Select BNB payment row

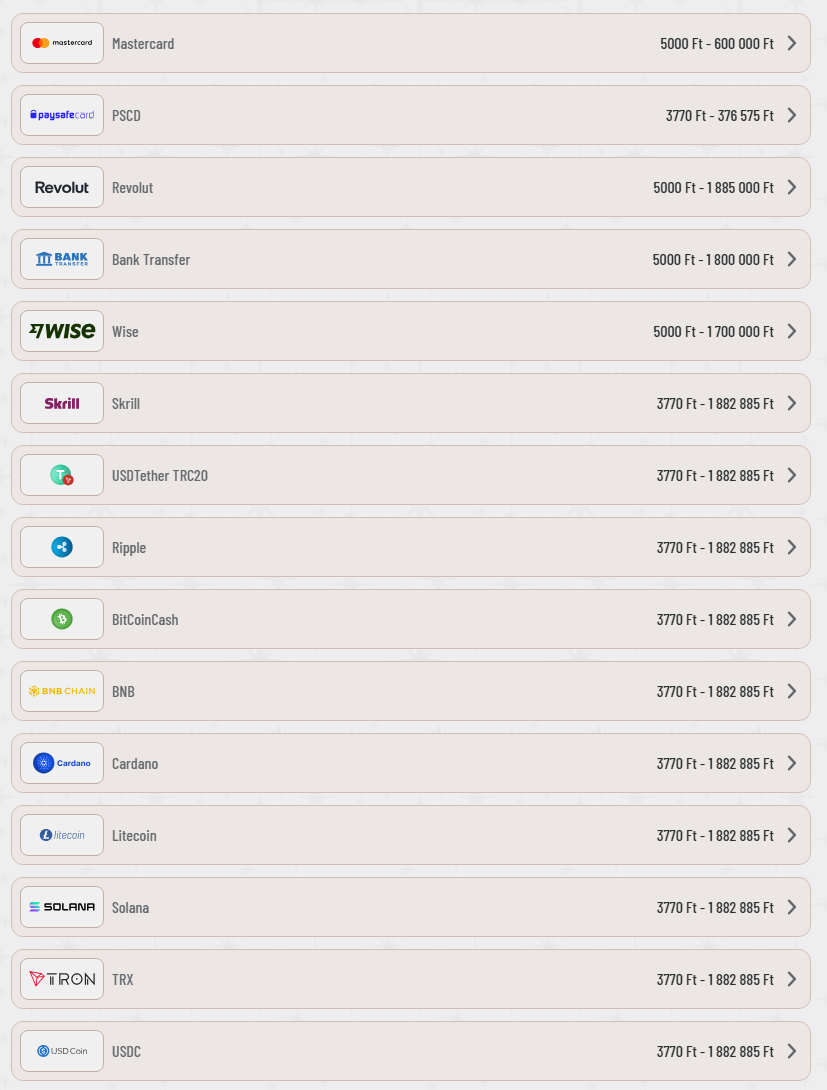click(x=410, y=691)
